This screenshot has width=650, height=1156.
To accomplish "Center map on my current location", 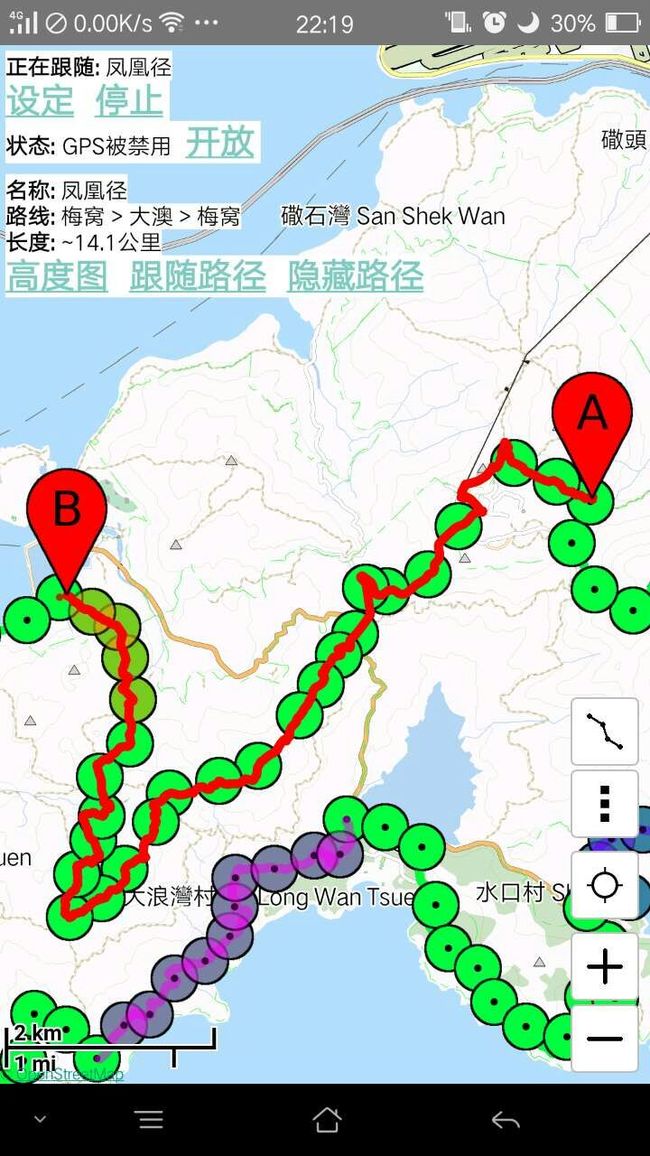I will click(x=604, y=885).
